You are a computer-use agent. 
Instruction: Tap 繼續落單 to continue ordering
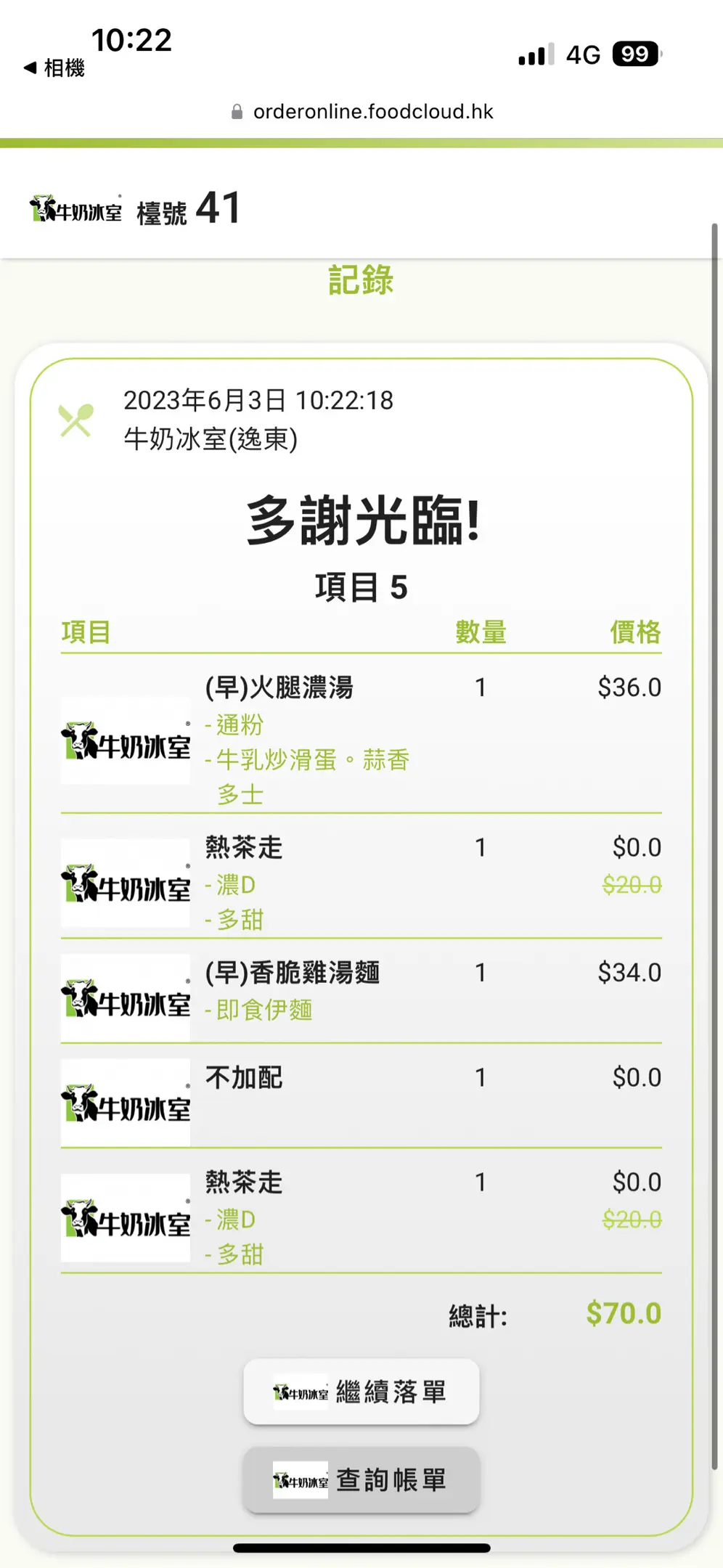[x=361, y=1392]
